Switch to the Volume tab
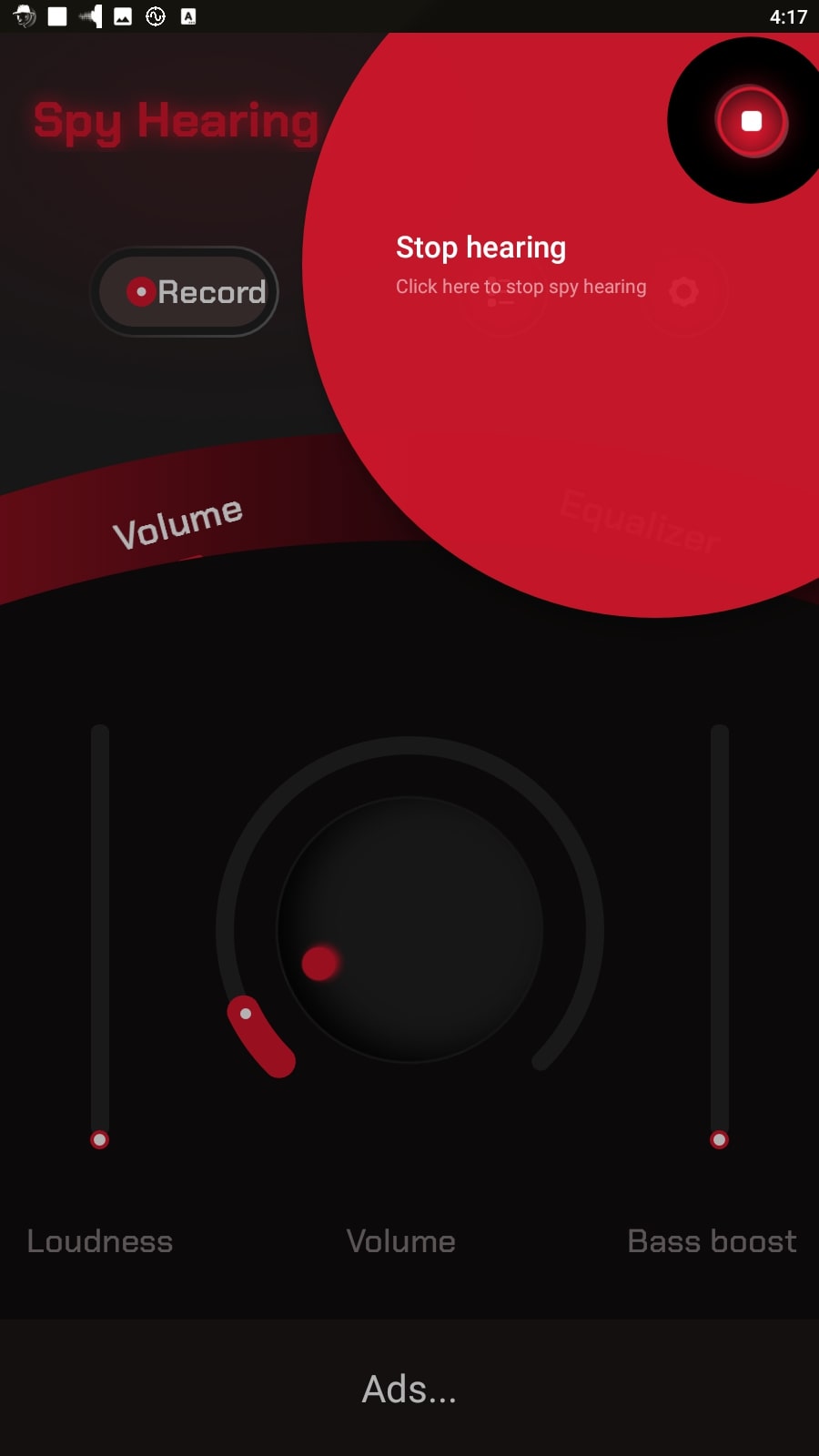 [177, 523]
